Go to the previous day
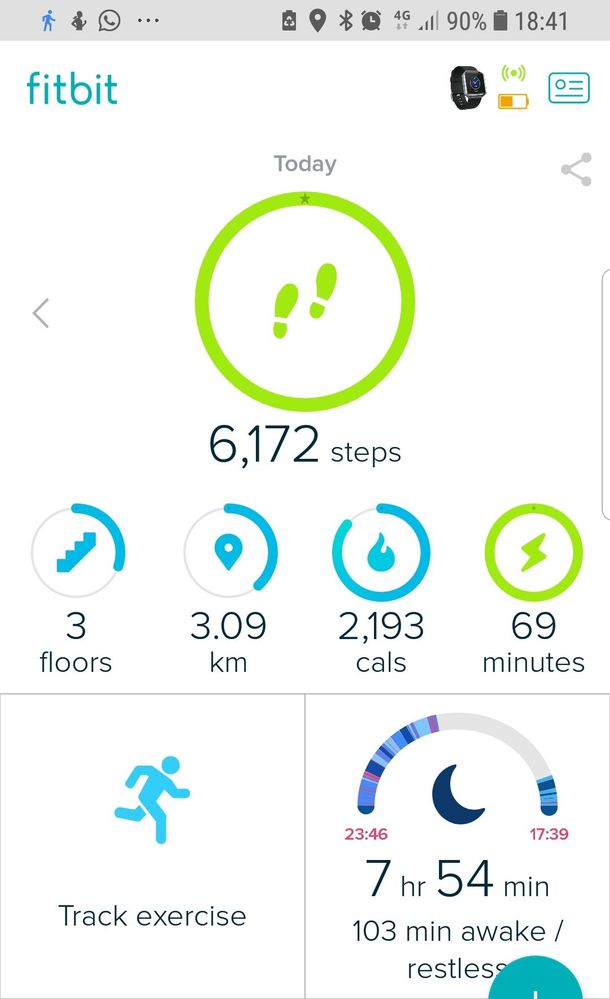 [41, 313]
